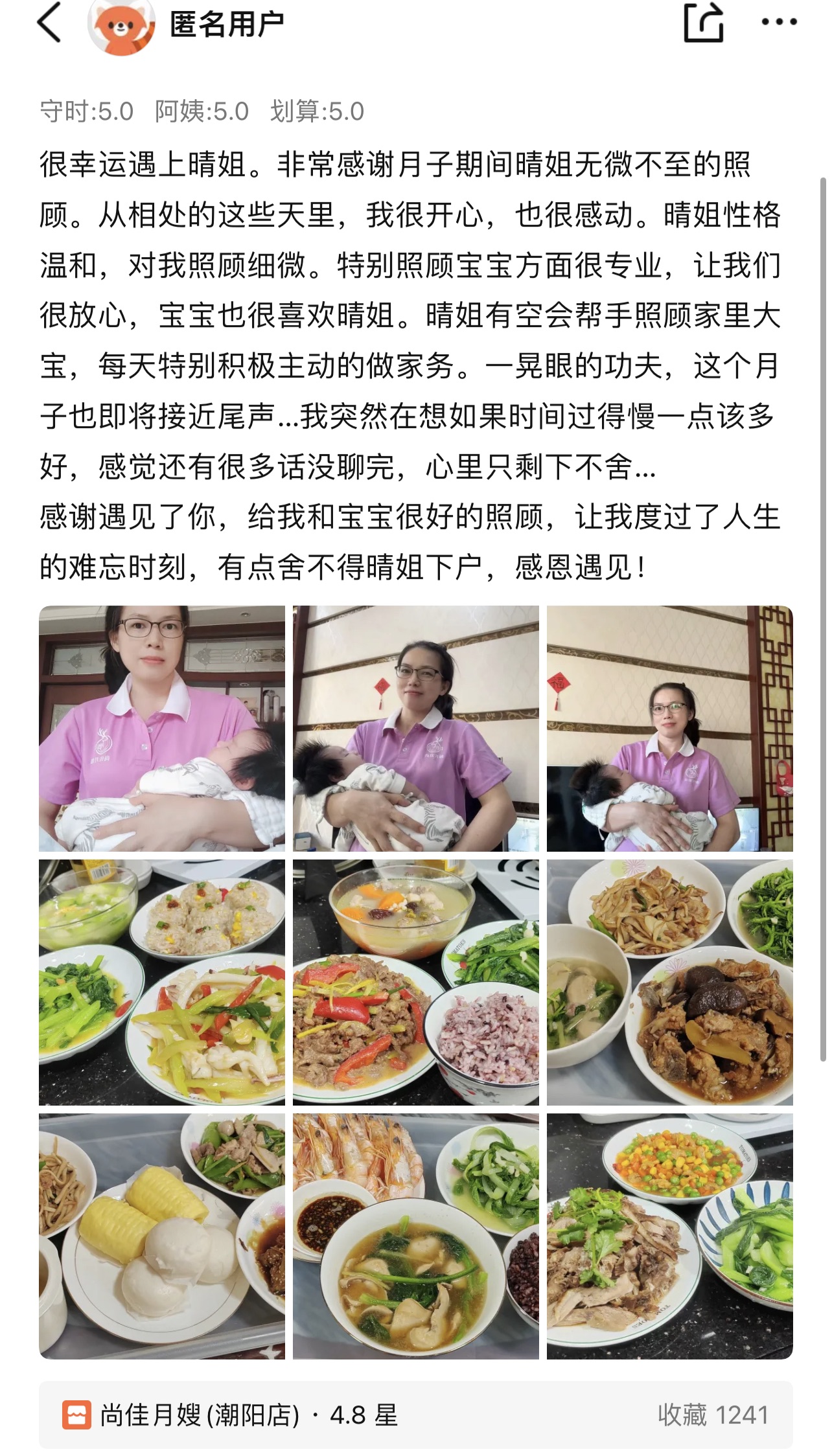
Task: Go back using the arrow icon
Action: (49, 23)
